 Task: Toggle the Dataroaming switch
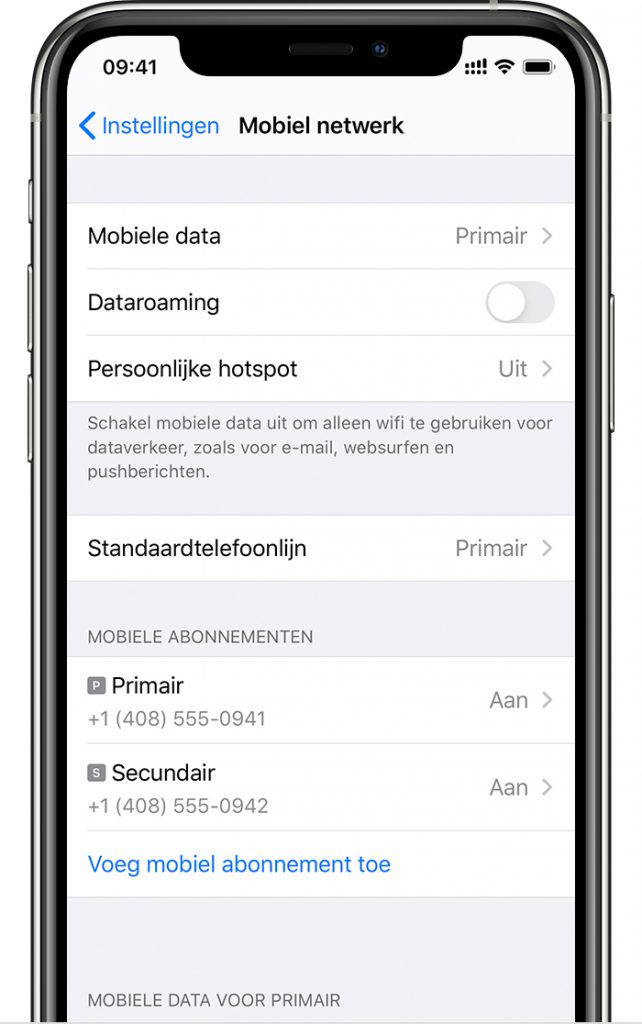pos(519,302)
